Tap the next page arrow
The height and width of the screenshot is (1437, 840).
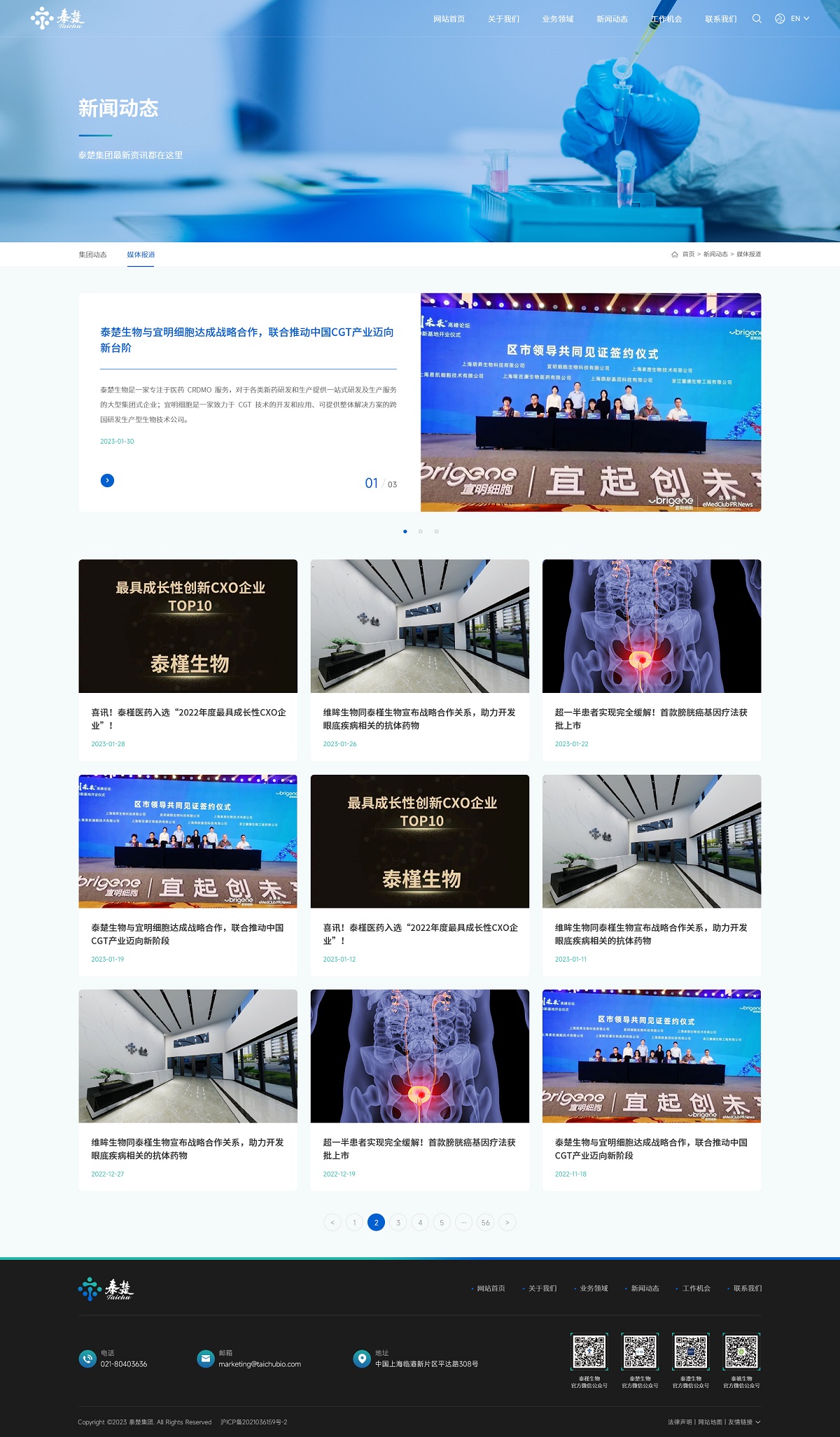point(507,1223)
